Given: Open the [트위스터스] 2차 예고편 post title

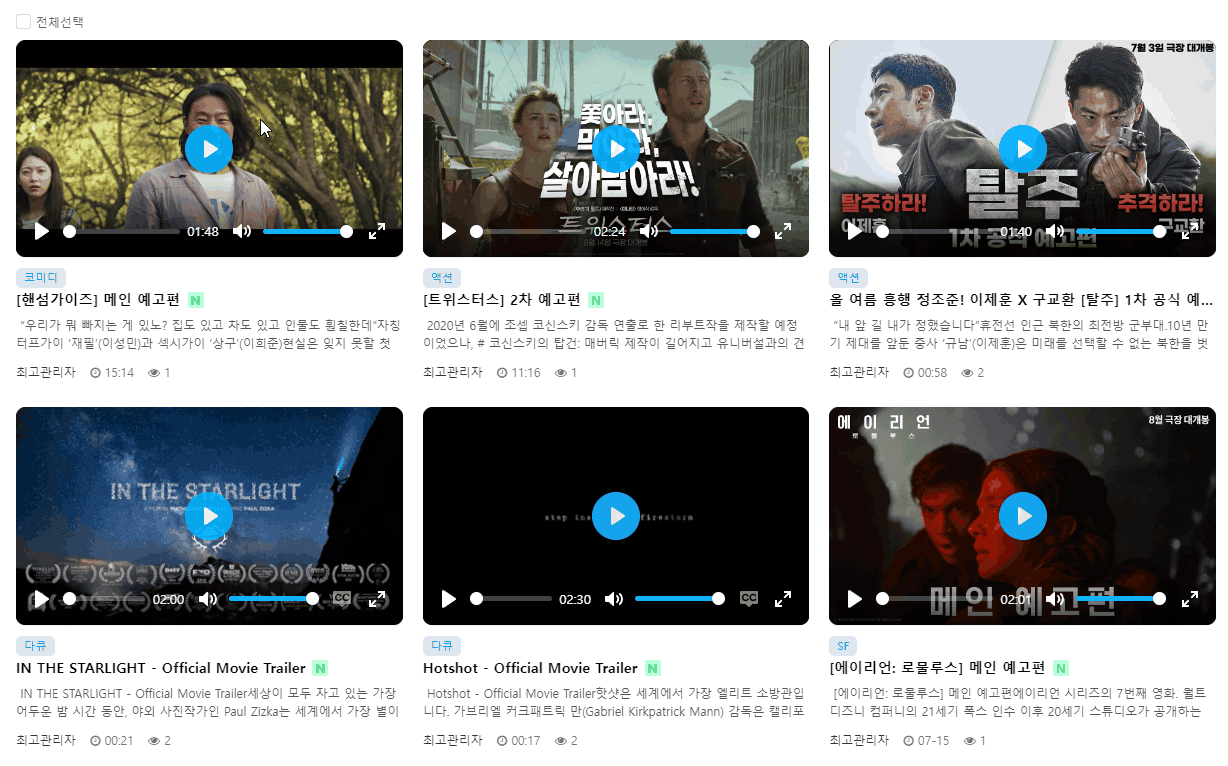Looking at the screenshot, I should tap(502, 299).
